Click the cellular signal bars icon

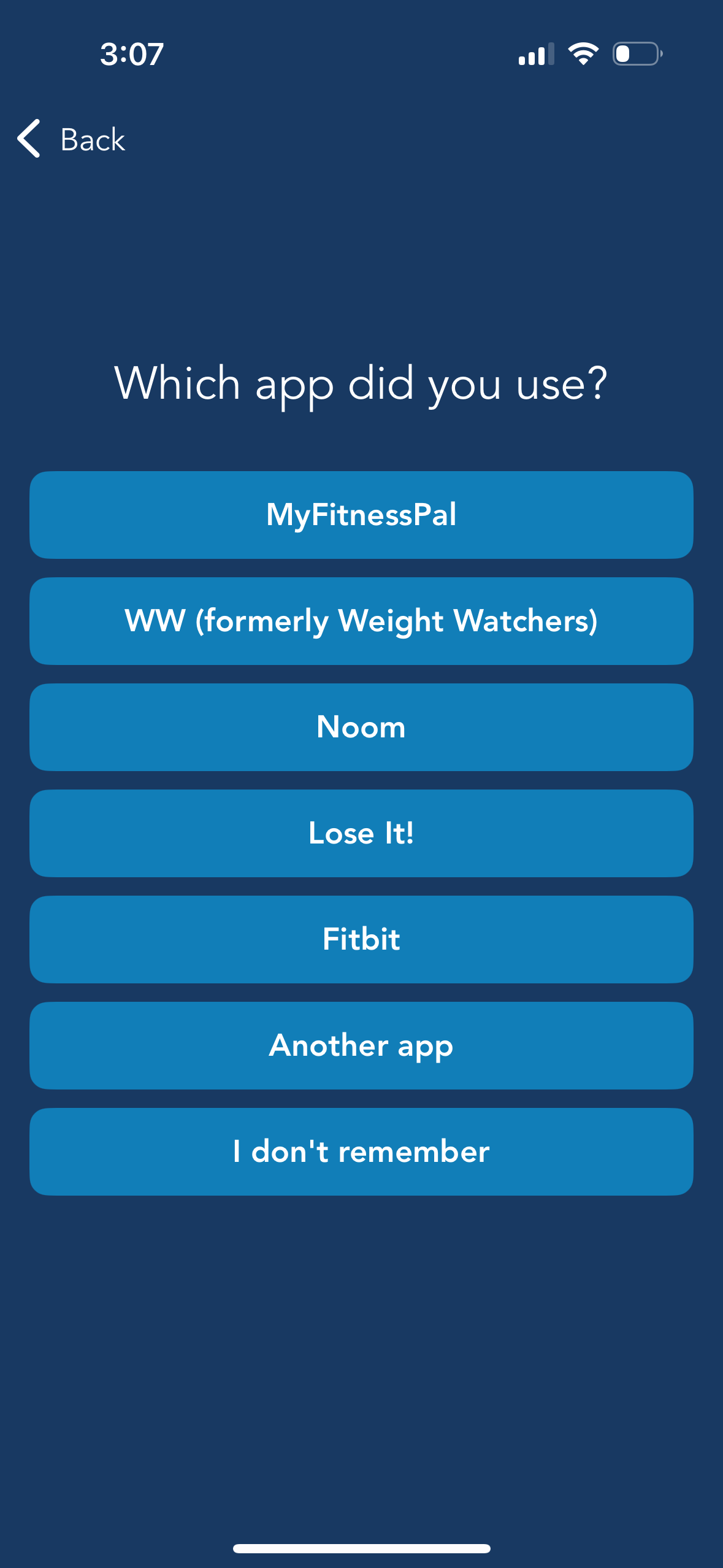(537, 54)
